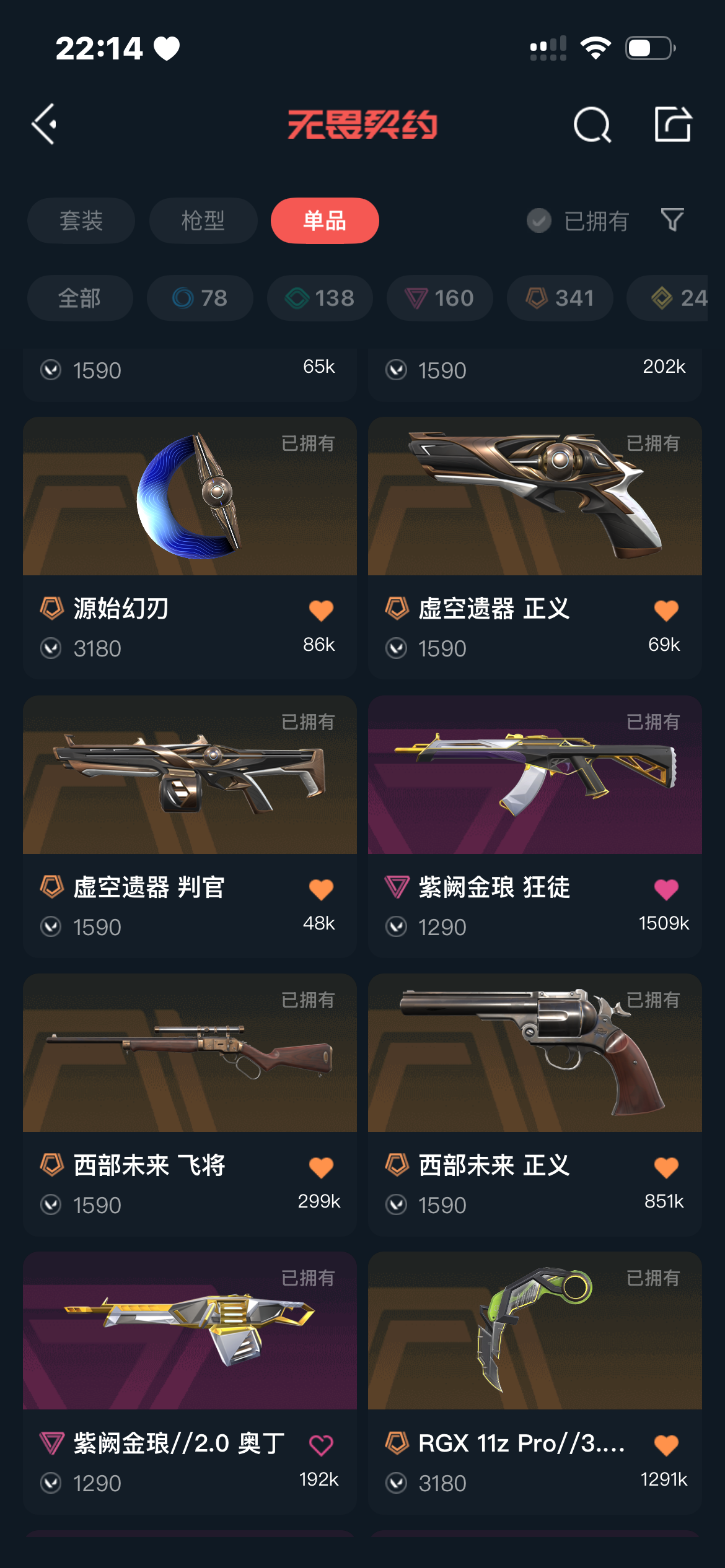The image size is (725, 1568).
Task: Tap the share icon in header
Action: pyautogui.click(x=672, y=125)
